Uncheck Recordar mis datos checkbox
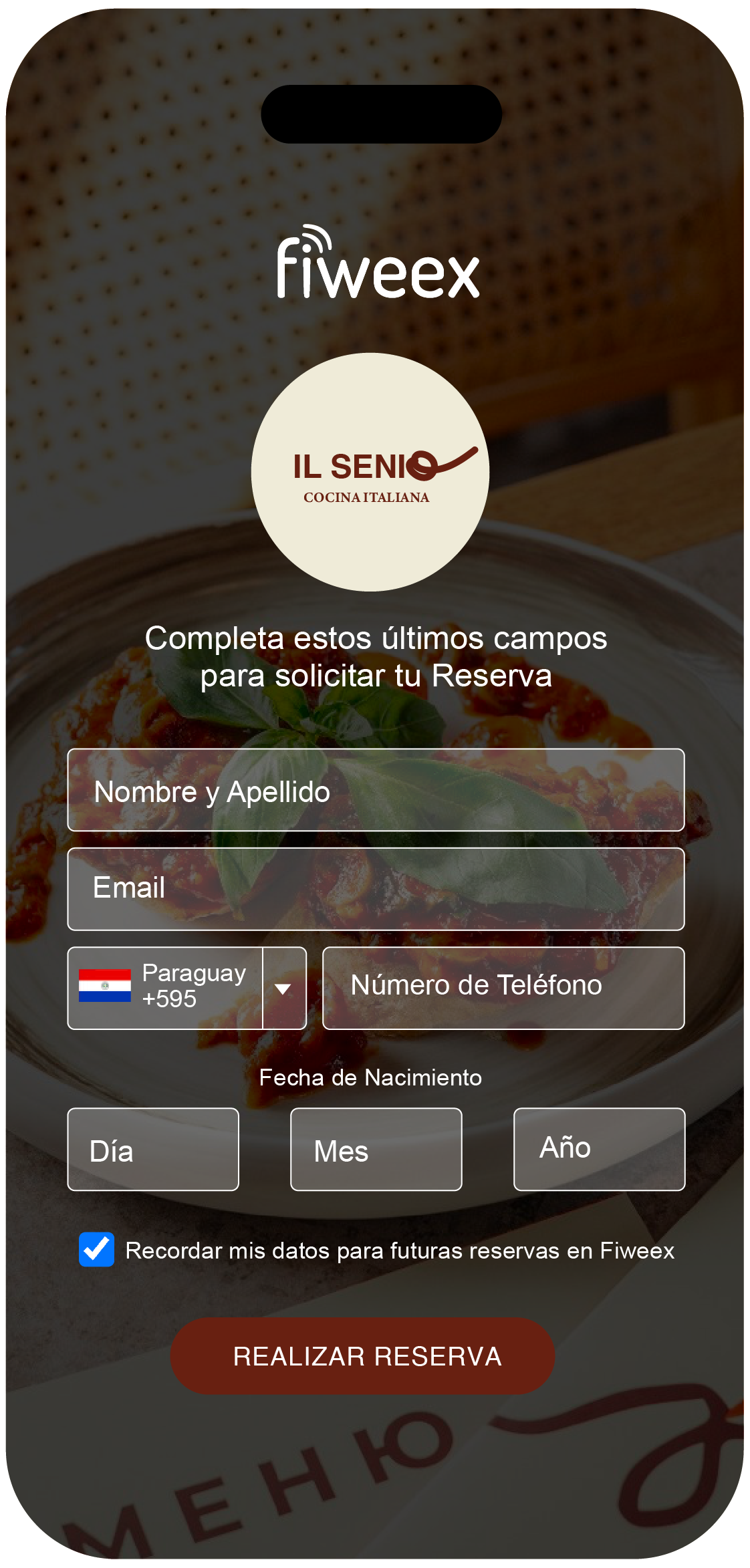Viewport: 750px width, 1568px height. click(x=97, y=1249)
